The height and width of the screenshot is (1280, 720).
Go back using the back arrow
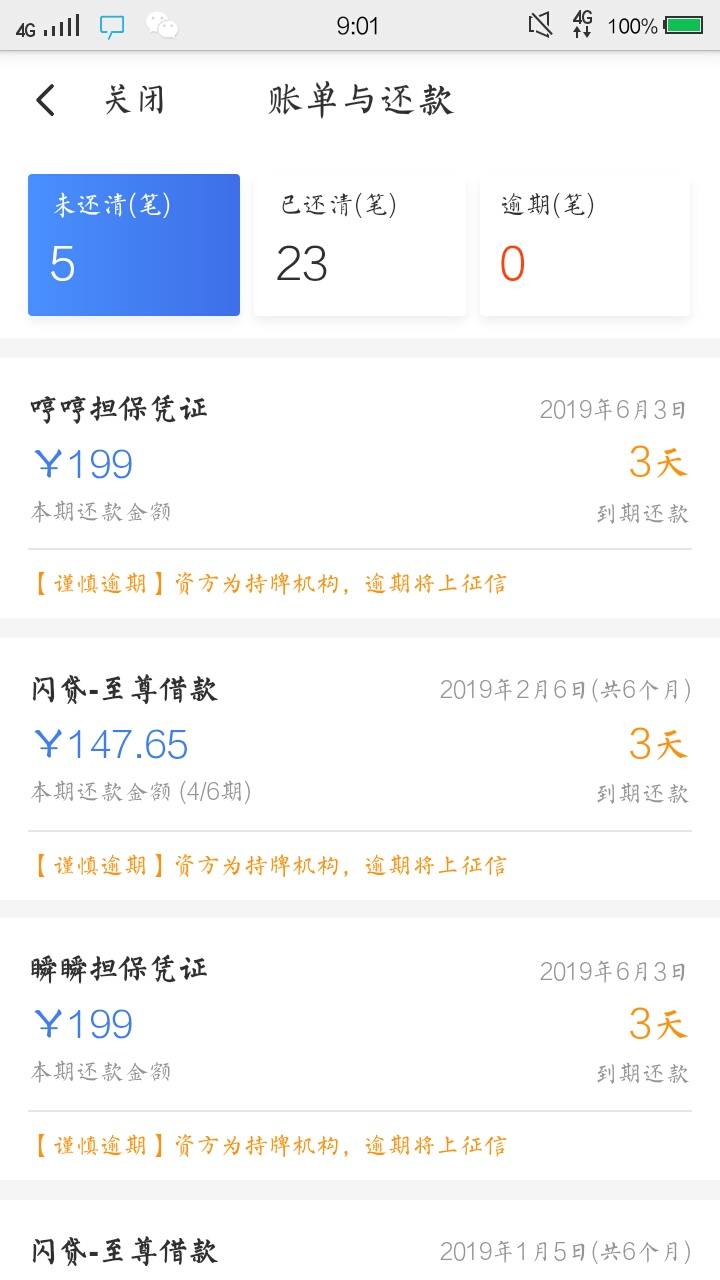tap(45, 100)
